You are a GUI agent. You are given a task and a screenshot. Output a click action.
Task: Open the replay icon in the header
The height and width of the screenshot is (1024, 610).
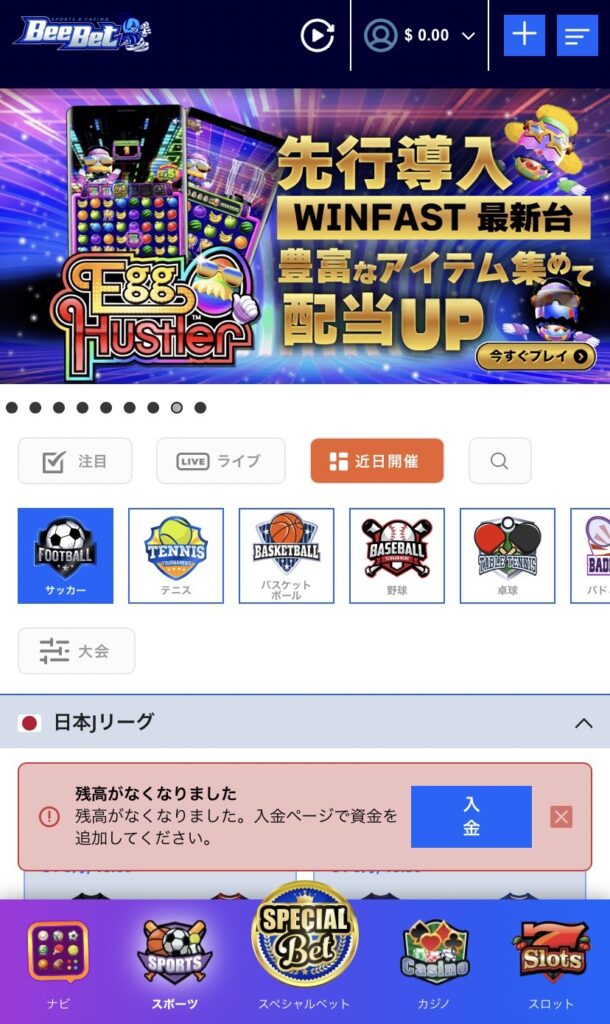[x=317, y=36]
